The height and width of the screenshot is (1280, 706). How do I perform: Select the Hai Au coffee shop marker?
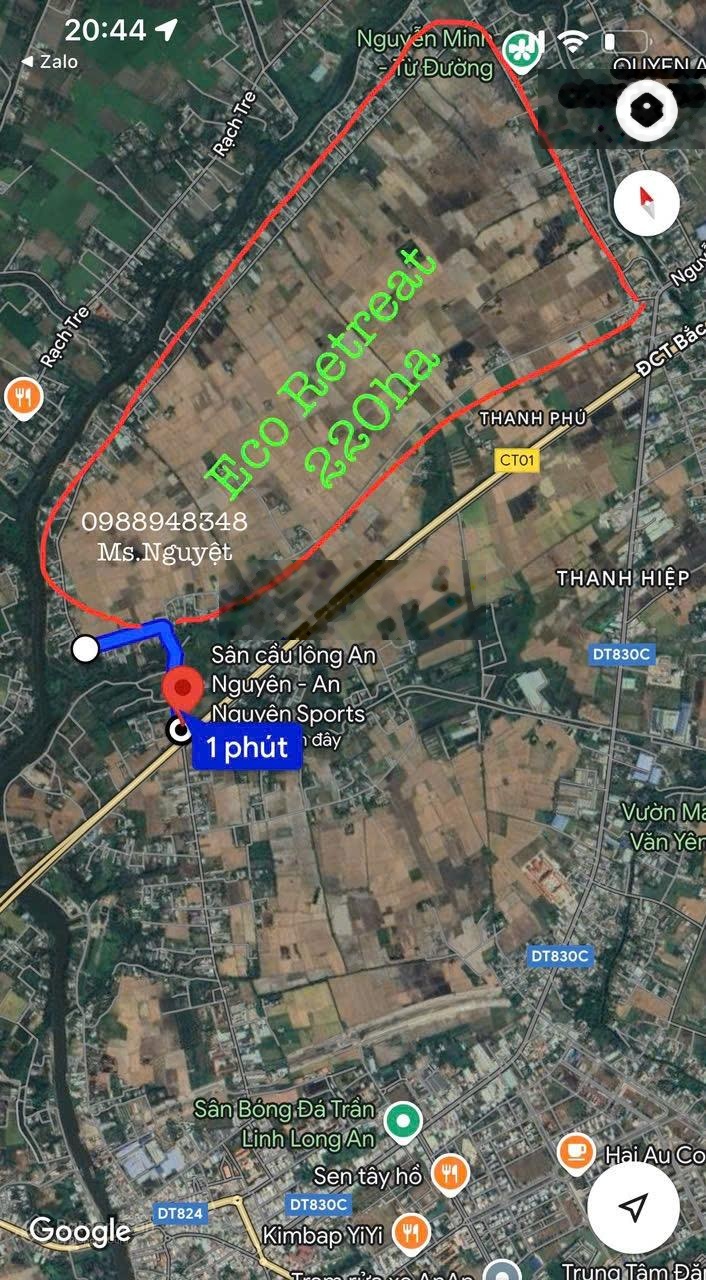click(576, 1152)
